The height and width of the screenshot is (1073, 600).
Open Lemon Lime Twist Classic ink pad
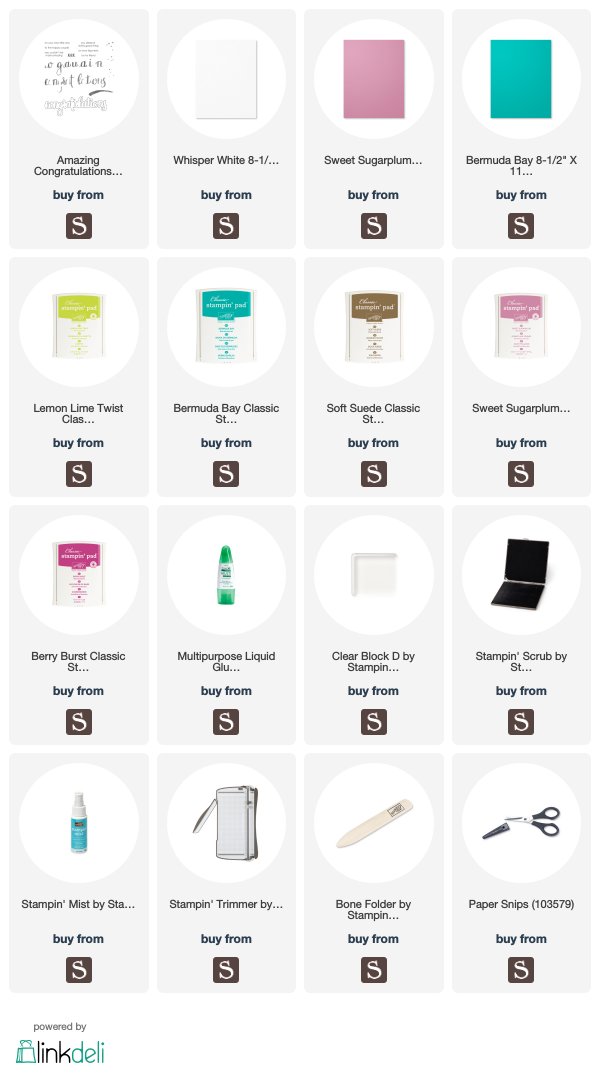pyautogui.click(x=79, y=376)
